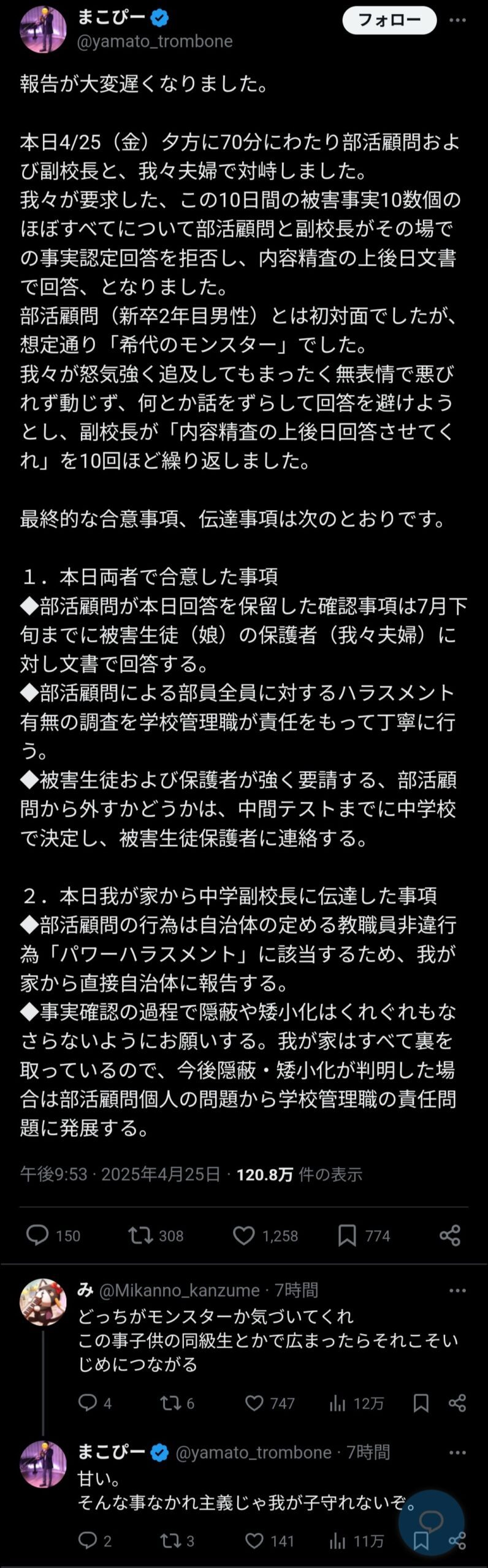Repost @Mikanno_kanzume's reply

[170, 1403]
